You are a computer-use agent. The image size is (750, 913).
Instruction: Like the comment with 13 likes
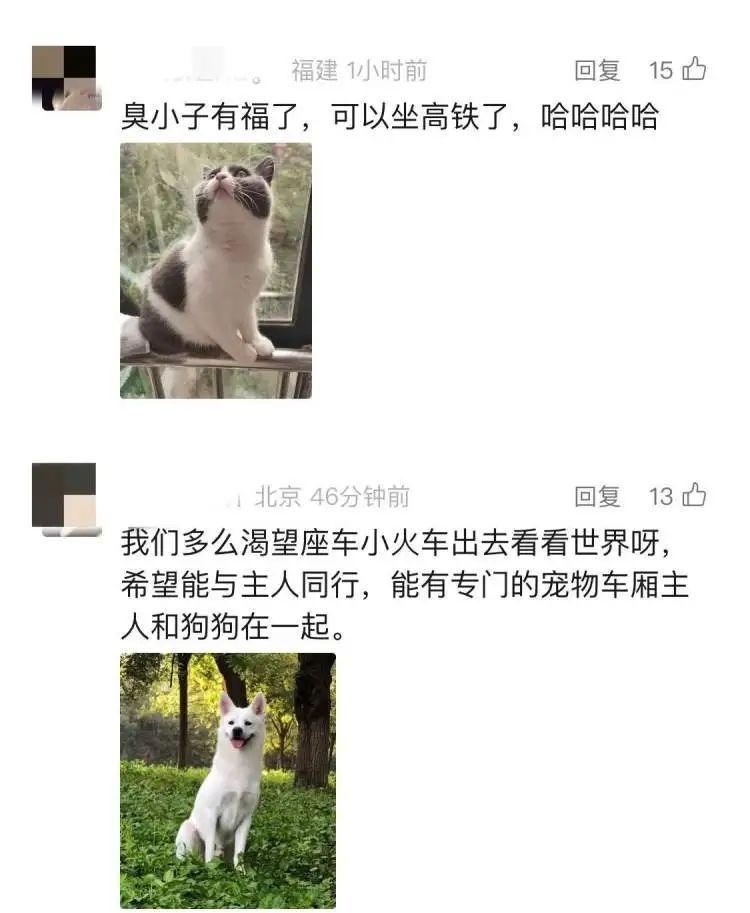tap(694, 495)
